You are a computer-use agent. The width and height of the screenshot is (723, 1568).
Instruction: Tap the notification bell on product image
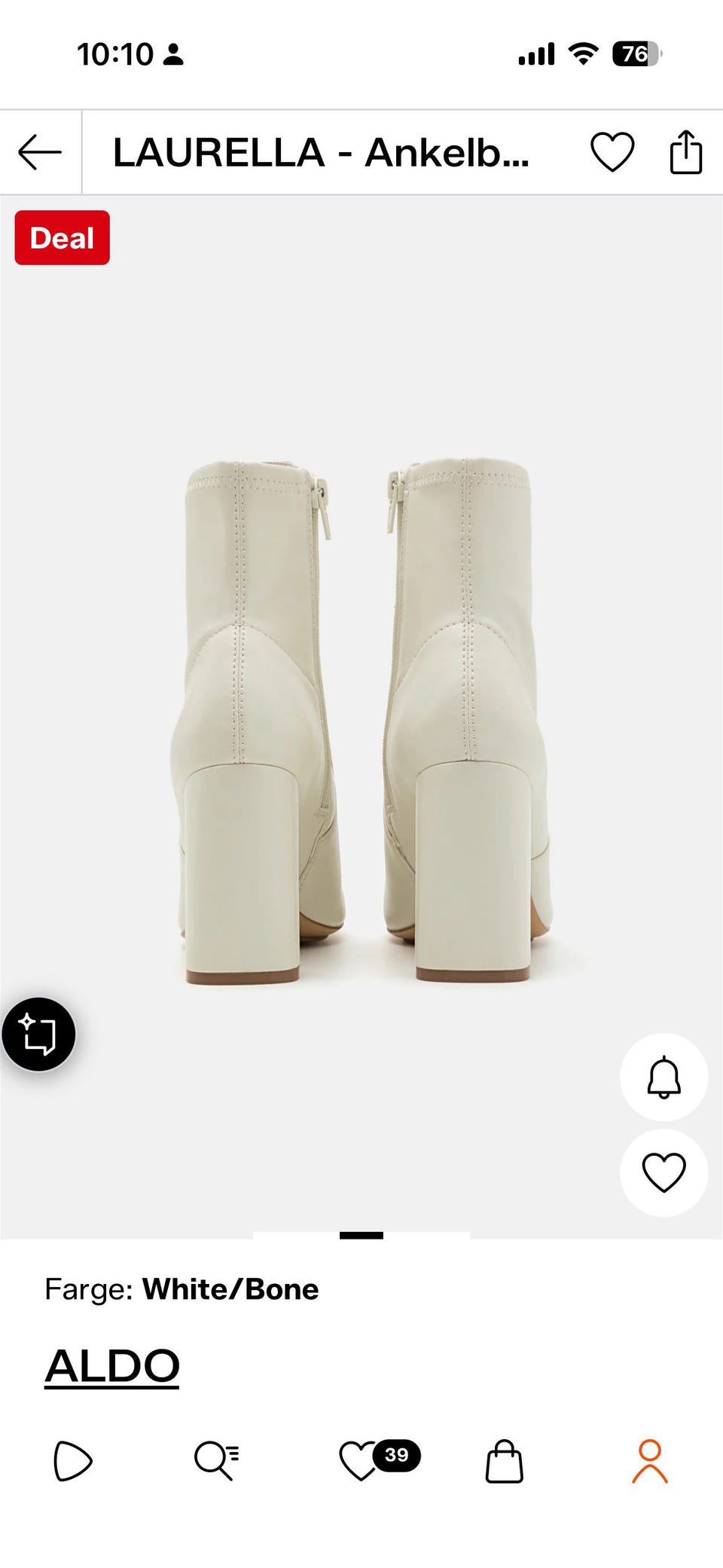point(664,1077)
